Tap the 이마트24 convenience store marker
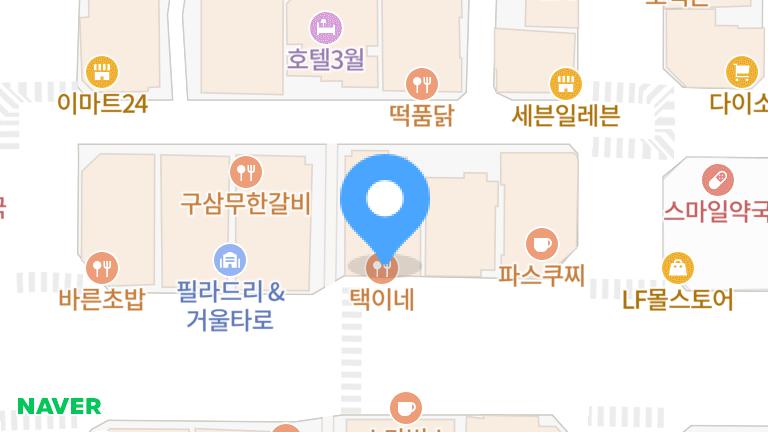This screenshot has height=432, width=768. (101, 71)
